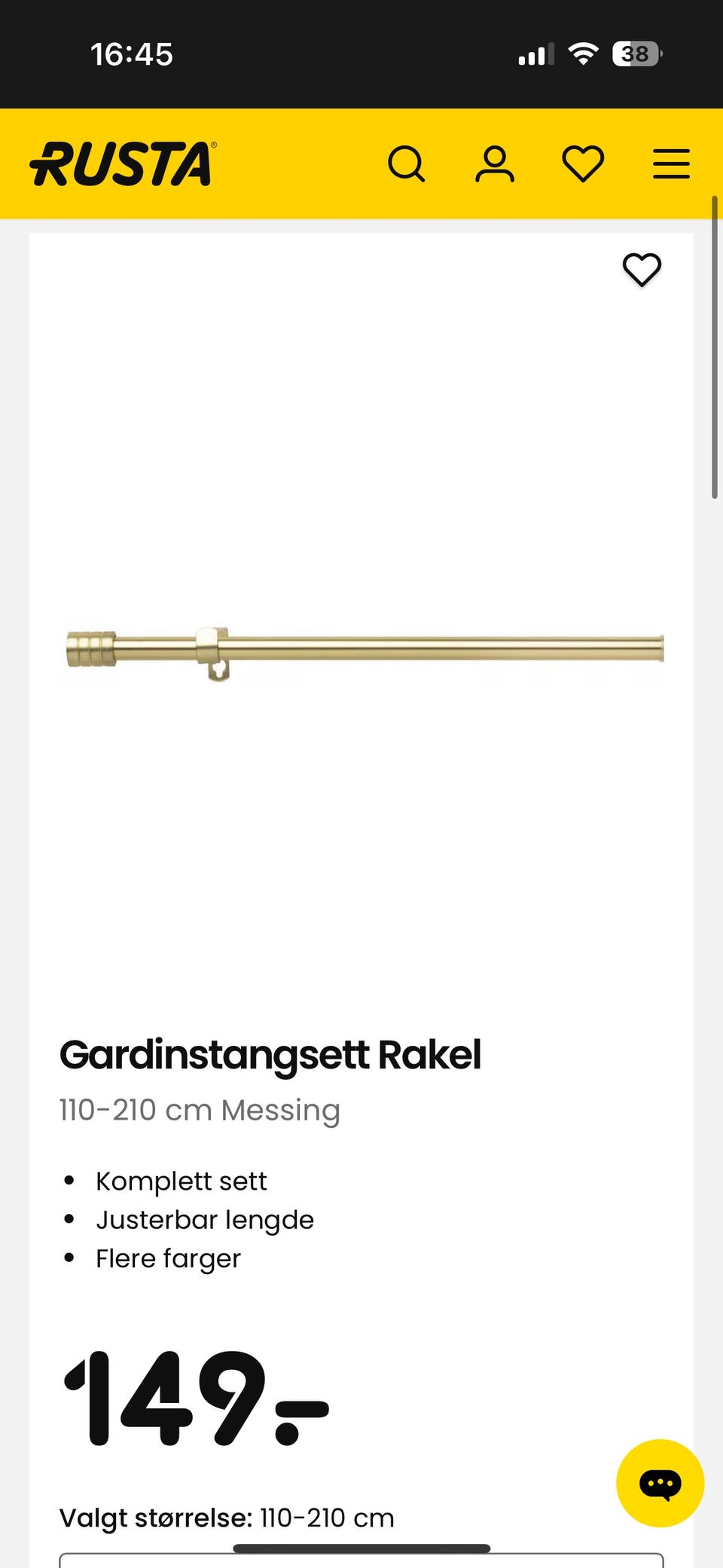Open the hamburger navigation menu
This screenshot has width=723, height=1568.
670,164
